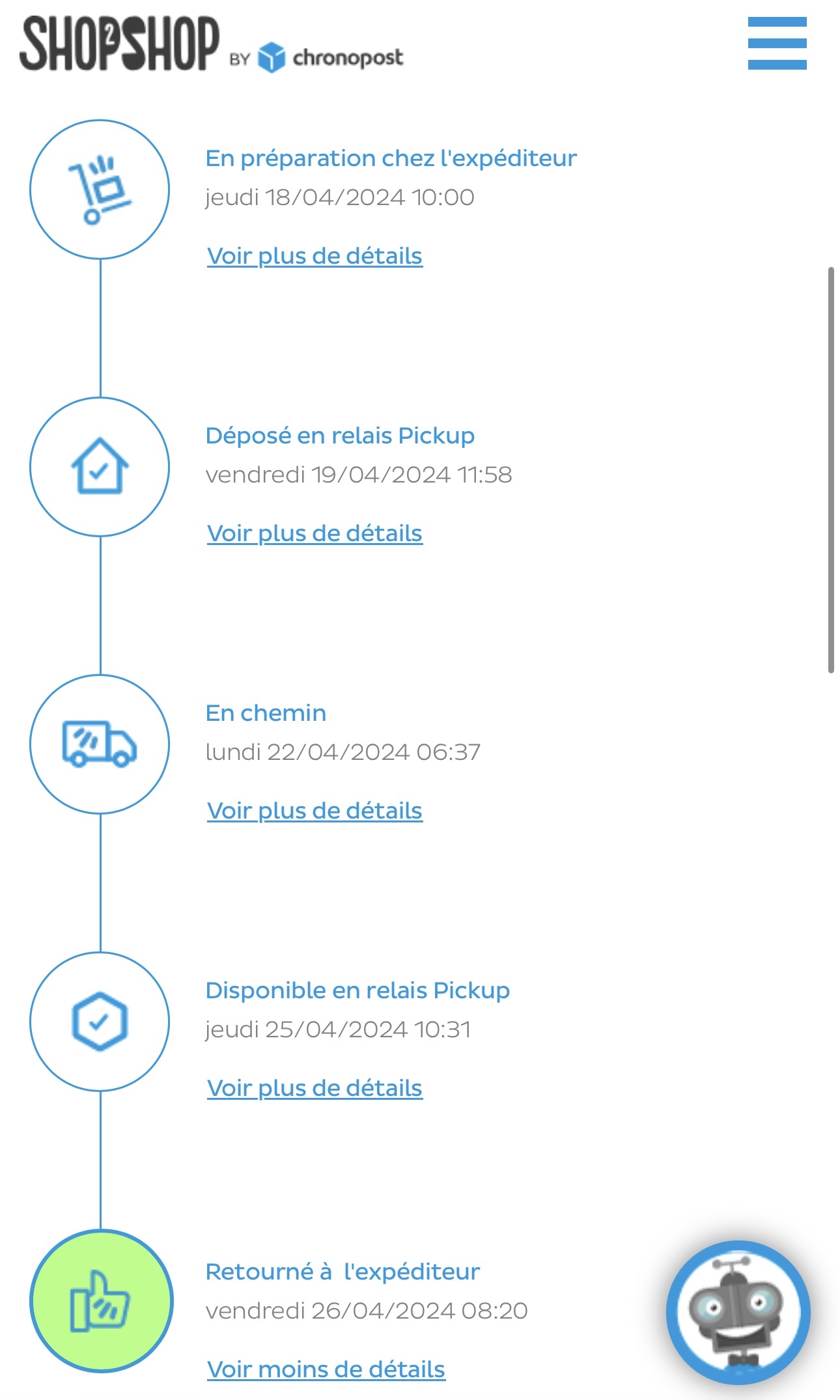Viewport: 840px width, 1400px height.
Task: View more details for En chemin step
Action: (315, 811)
